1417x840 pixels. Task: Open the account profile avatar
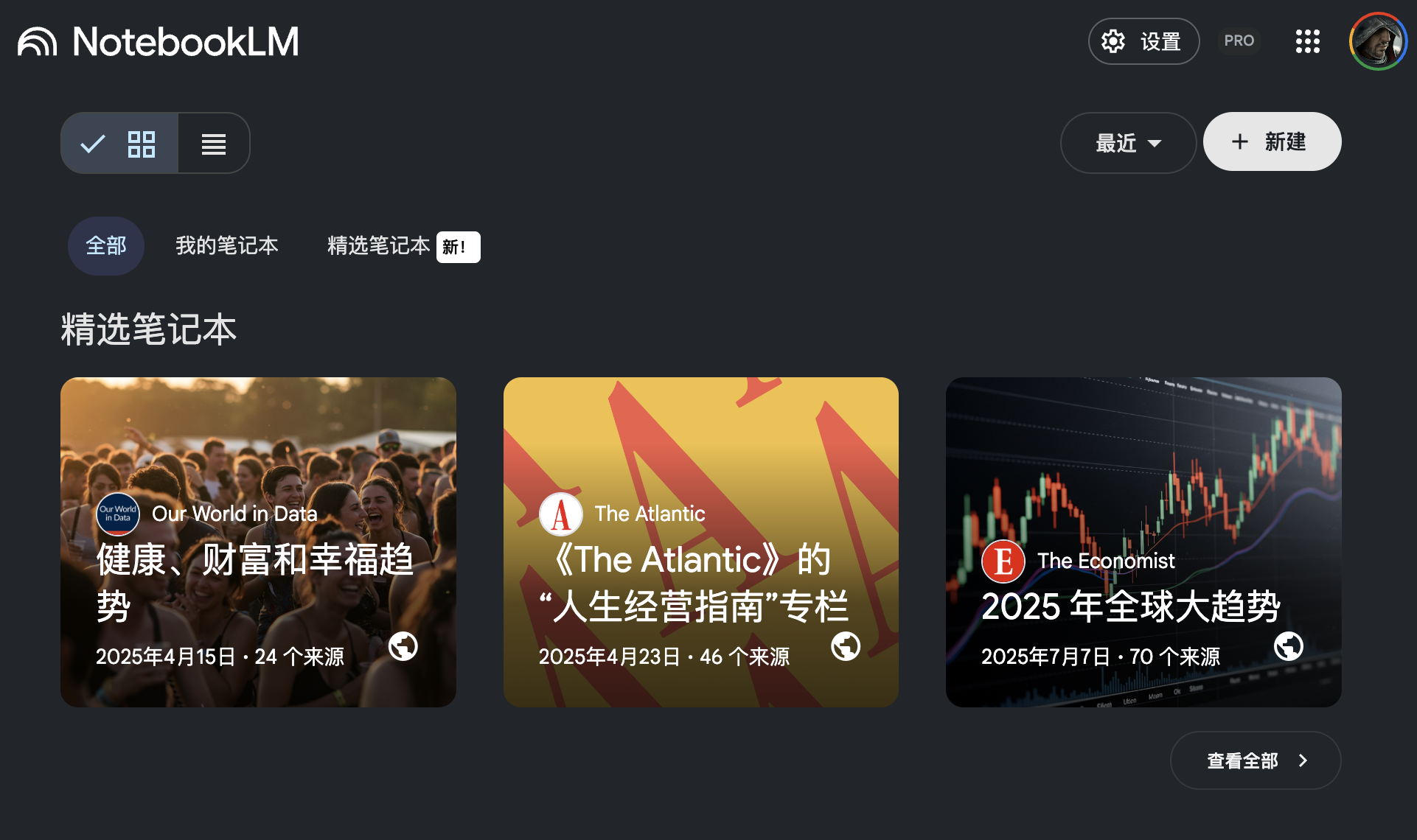pyautogui.click(x=1377, y=41)
